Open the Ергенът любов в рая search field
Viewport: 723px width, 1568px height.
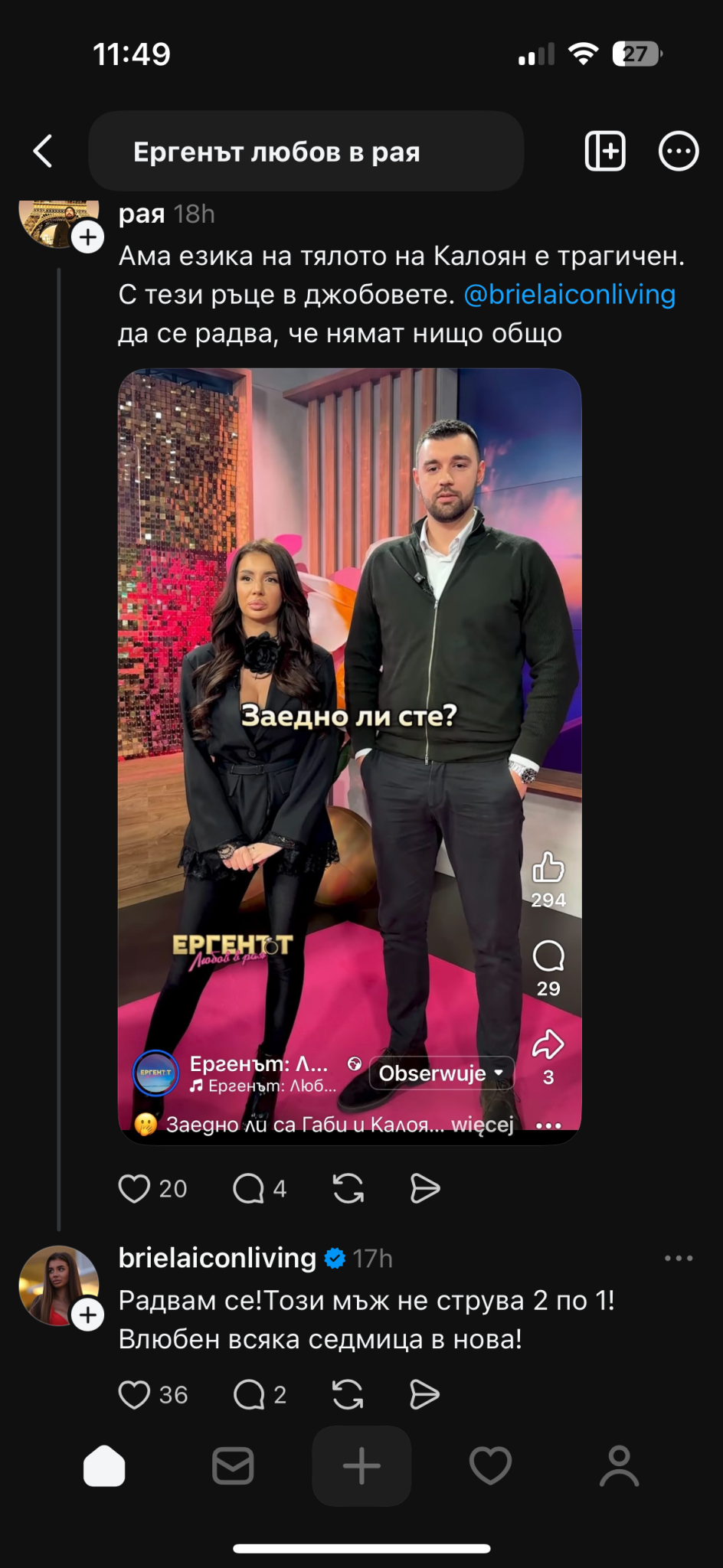pos(306,152)
